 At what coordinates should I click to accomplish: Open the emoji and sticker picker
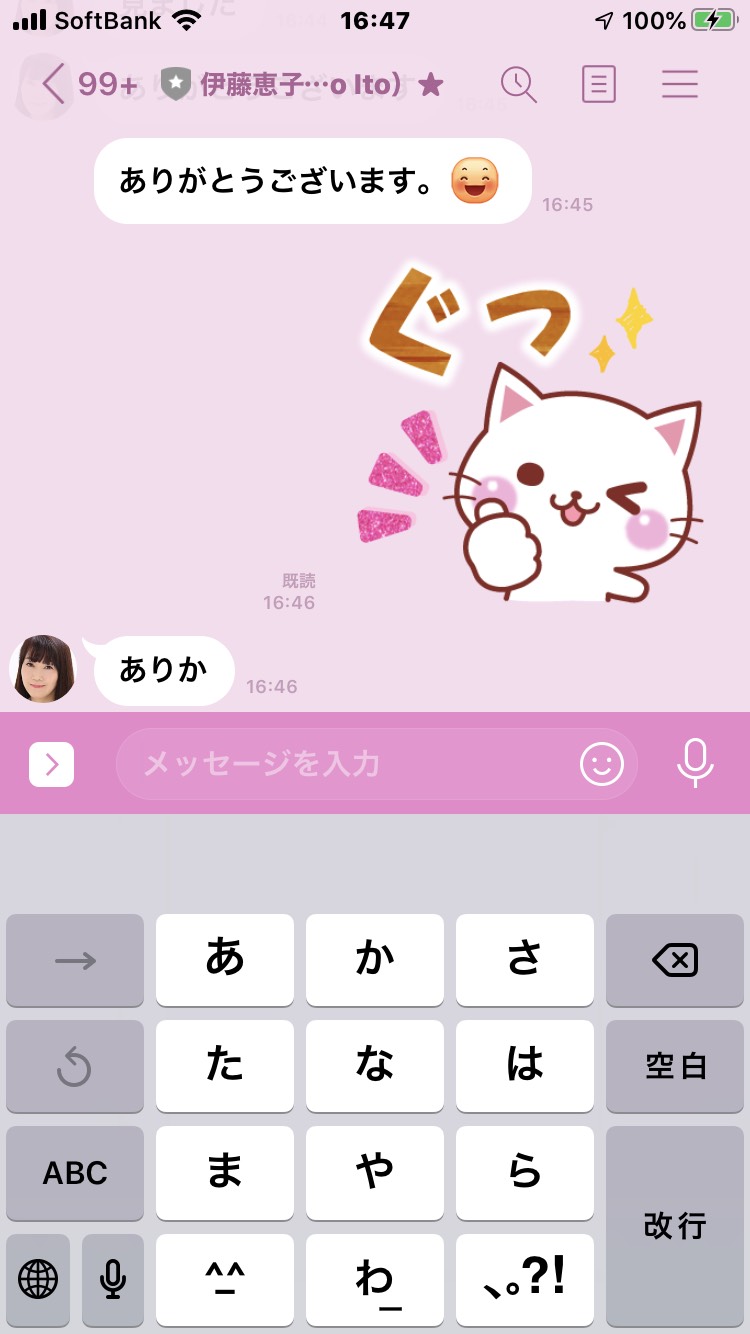(602, 765)
